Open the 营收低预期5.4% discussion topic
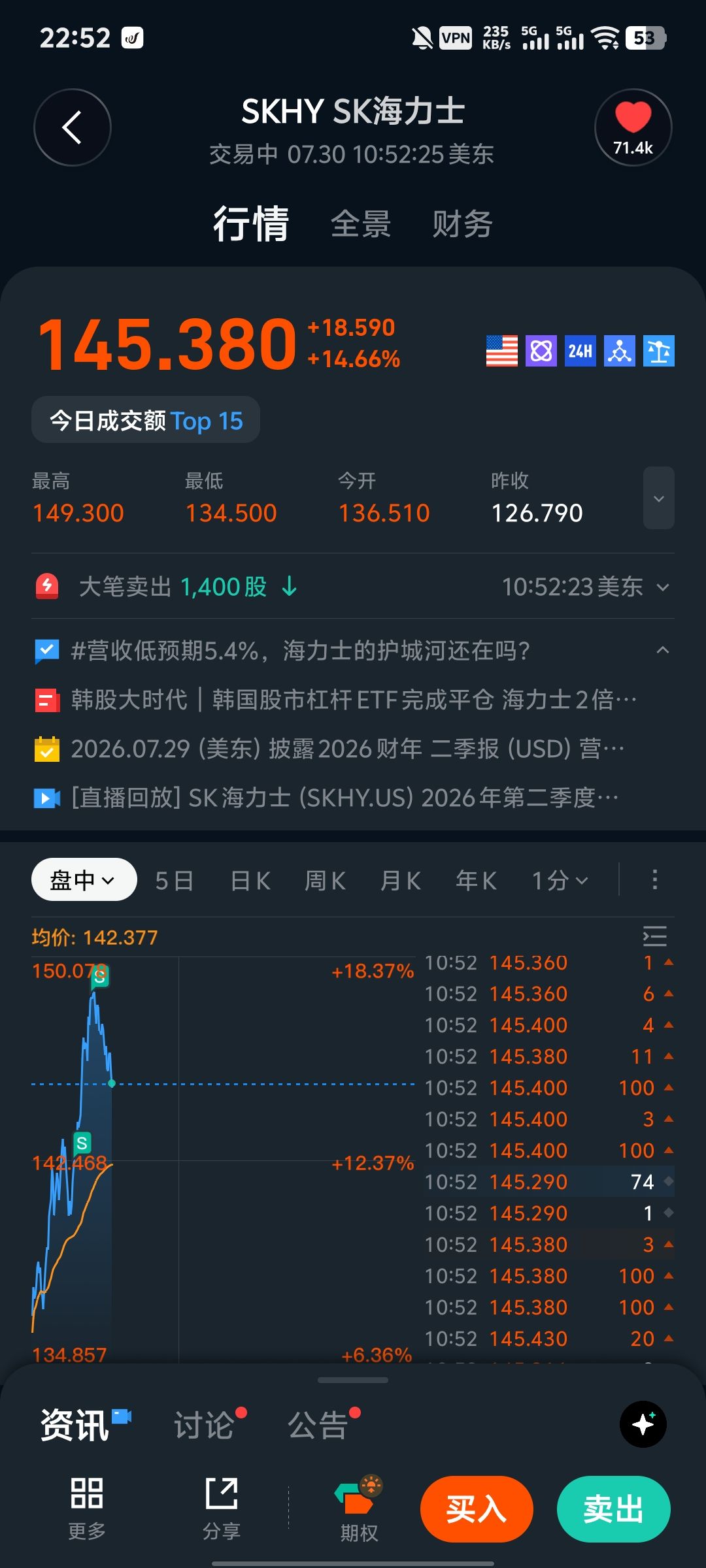This screenshot has height=1568, width=706. [x=300, y=651]
